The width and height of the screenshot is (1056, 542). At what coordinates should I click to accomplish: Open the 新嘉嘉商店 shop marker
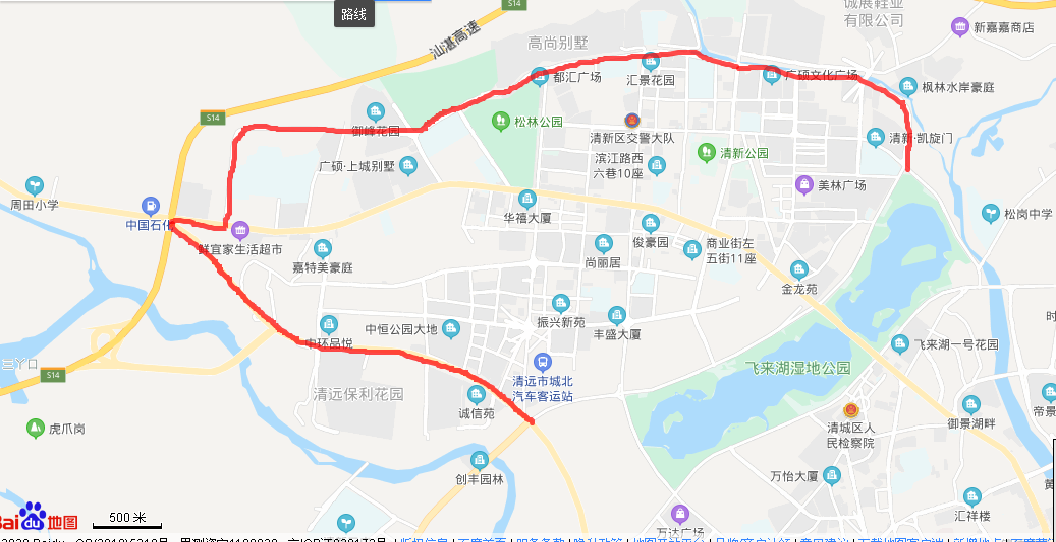coord(960,26)
